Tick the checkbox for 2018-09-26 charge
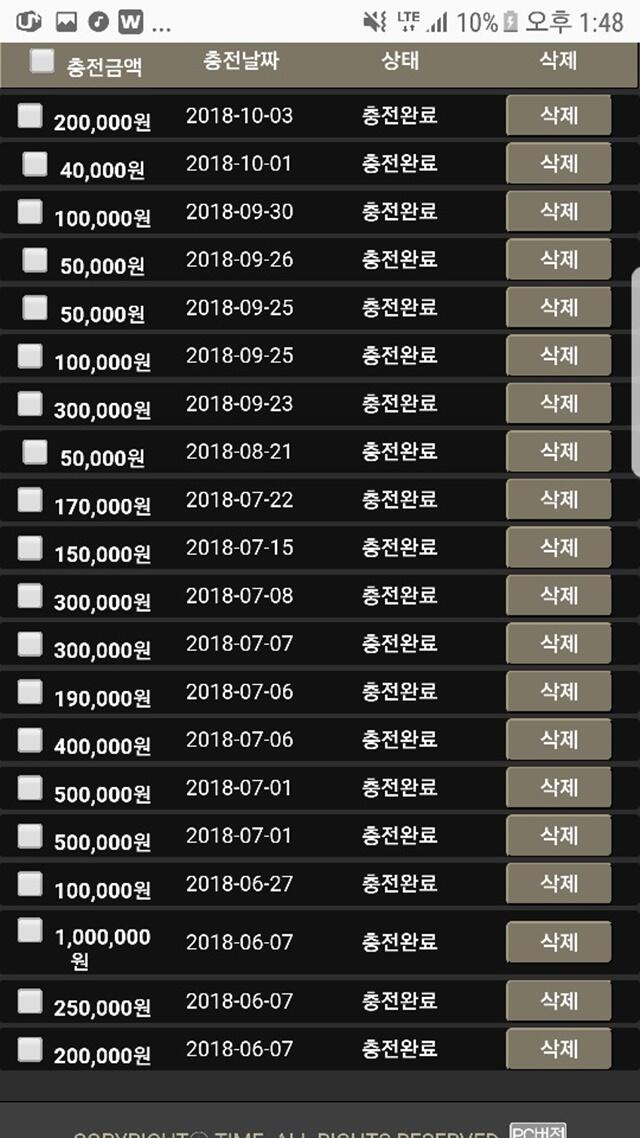 point(35,260)
